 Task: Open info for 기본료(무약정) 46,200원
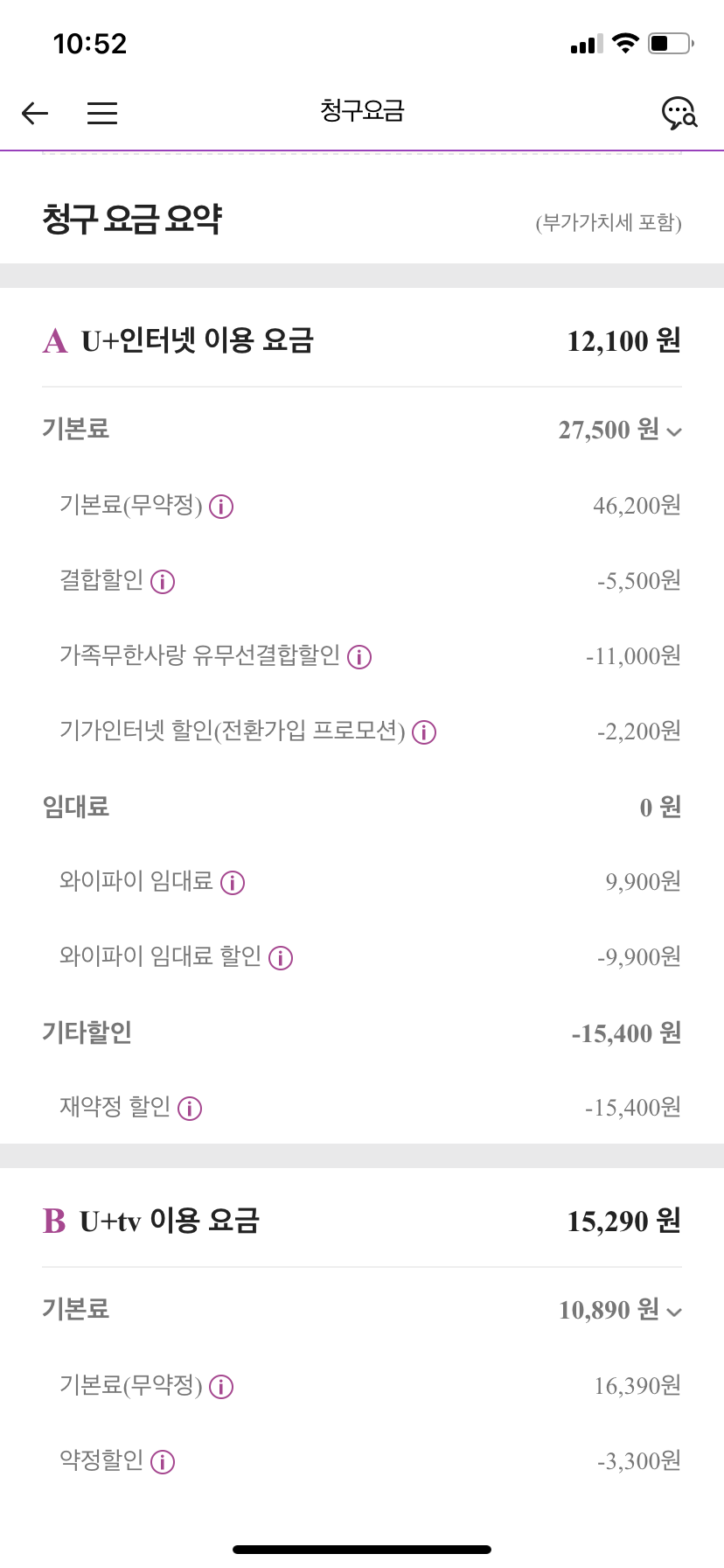pos(221,507)
